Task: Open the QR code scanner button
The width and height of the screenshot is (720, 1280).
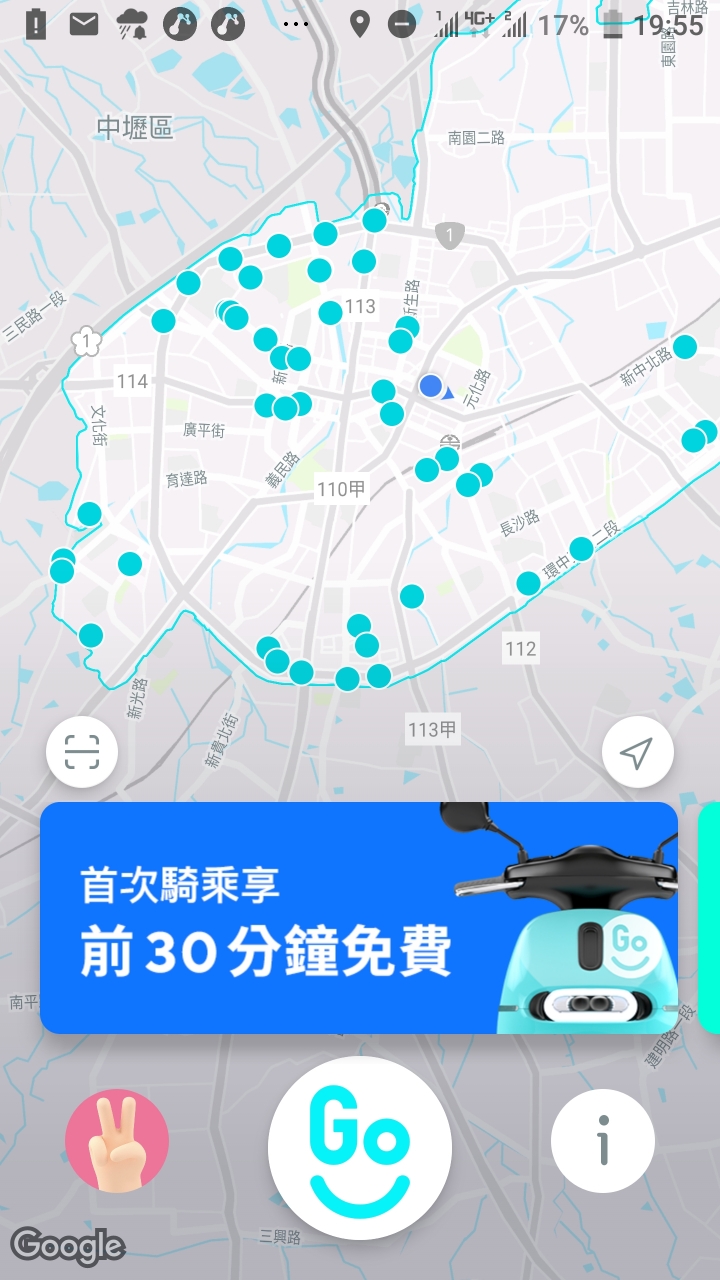Action: click(x=82, y=751)
